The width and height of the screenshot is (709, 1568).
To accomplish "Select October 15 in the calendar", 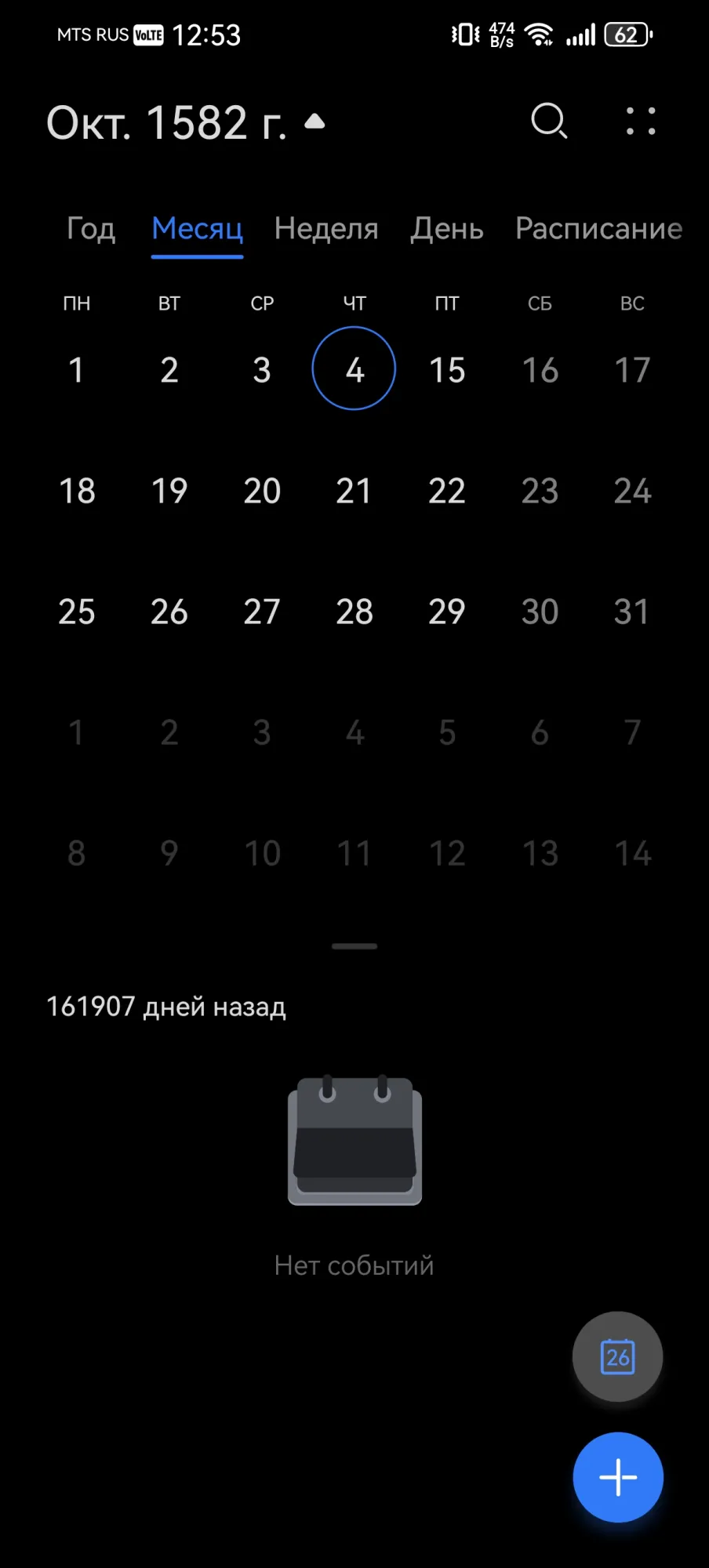I will point(447,370).
